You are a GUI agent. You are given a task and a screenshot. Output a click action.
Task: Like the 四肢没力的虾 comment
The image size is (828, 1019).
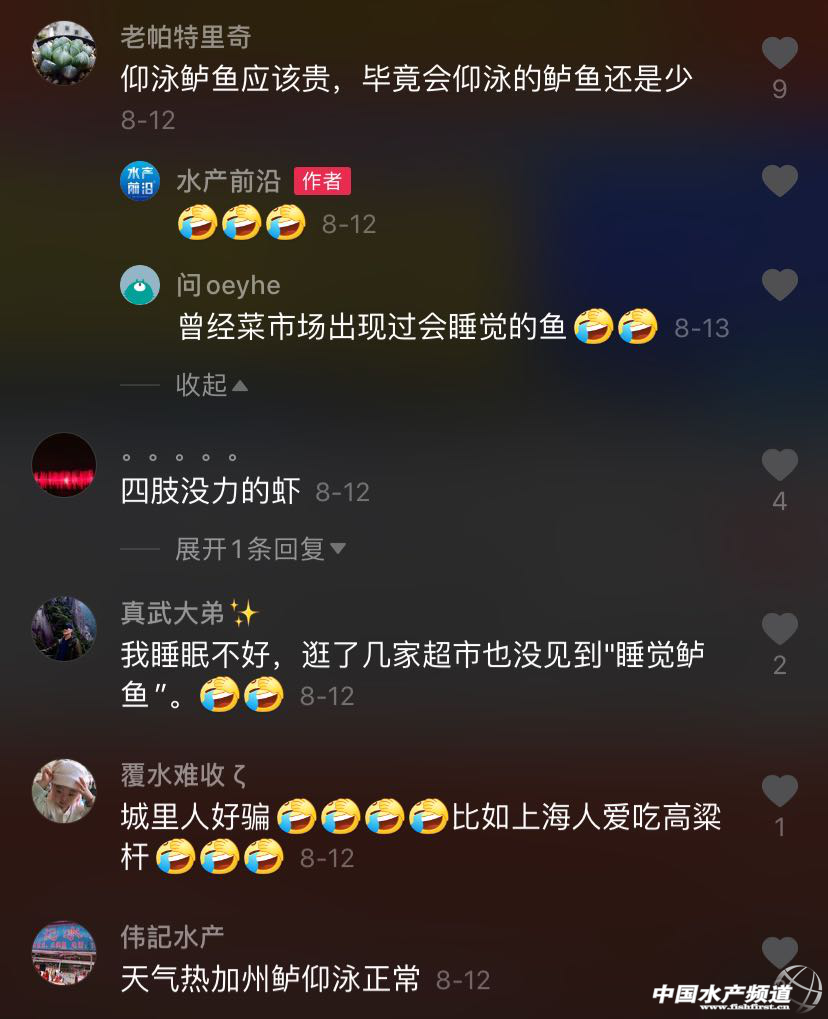point(779,465)
